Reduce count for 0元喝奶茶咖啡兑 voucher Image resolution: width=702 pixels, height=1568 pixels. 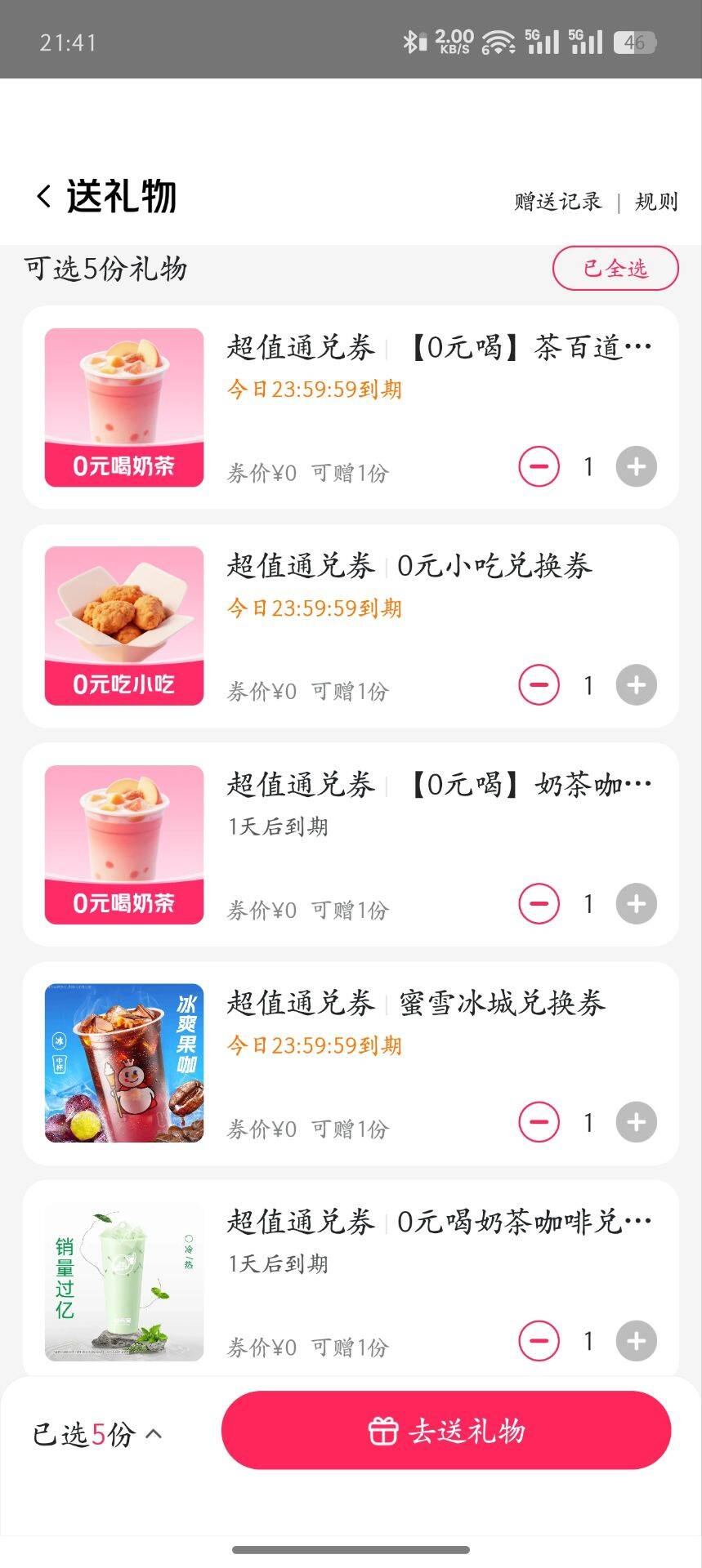[x=539, y=1341]
